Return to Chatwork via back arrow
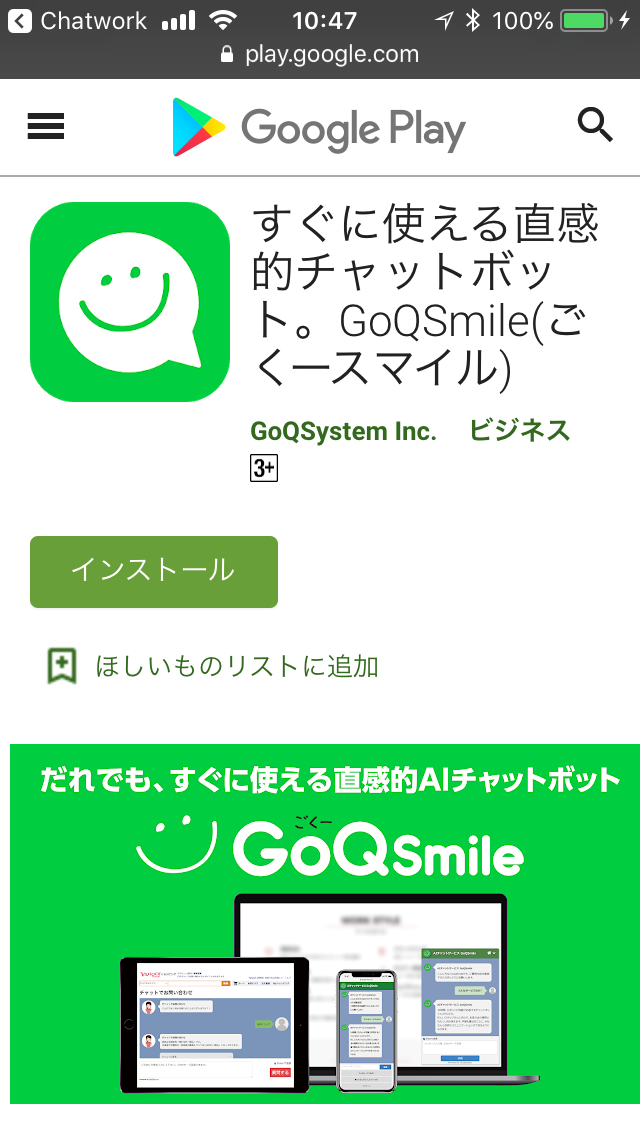Image resolution: width=640 pixels, height=1136 pixels. coord(20,20)
